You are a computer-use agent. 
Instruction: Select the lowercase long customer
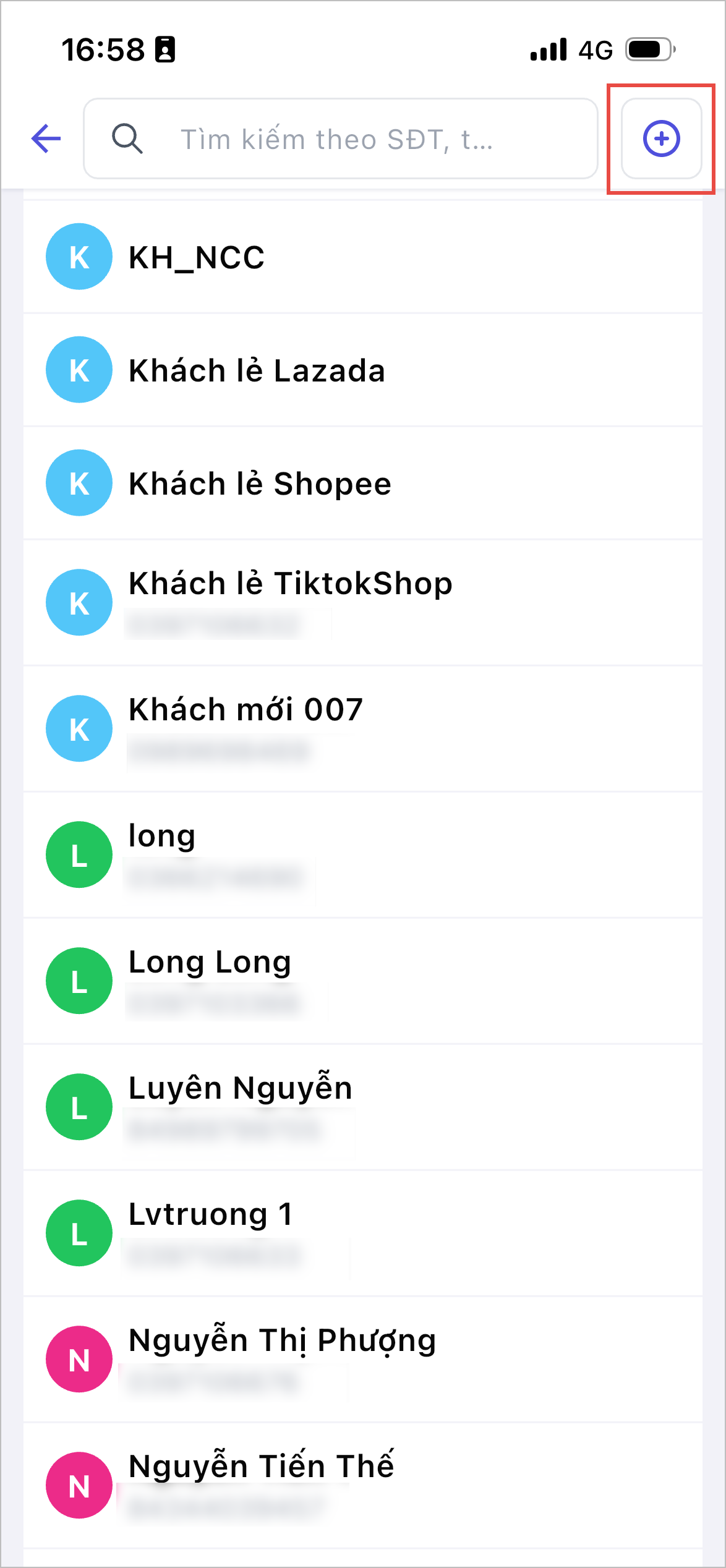(x=362, y=854)
